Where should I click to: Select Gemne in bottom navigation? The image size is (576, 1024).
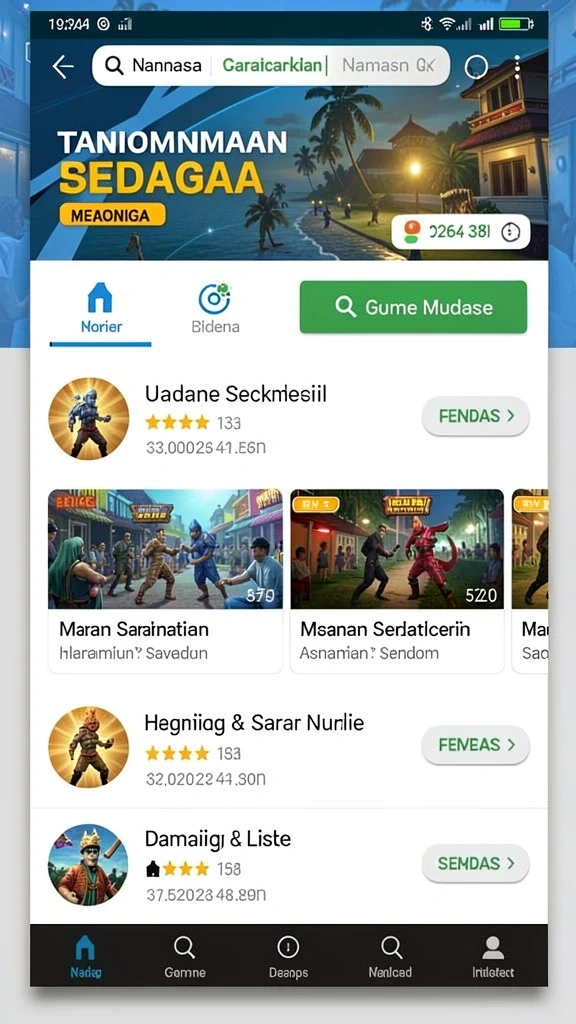point(185,956)
